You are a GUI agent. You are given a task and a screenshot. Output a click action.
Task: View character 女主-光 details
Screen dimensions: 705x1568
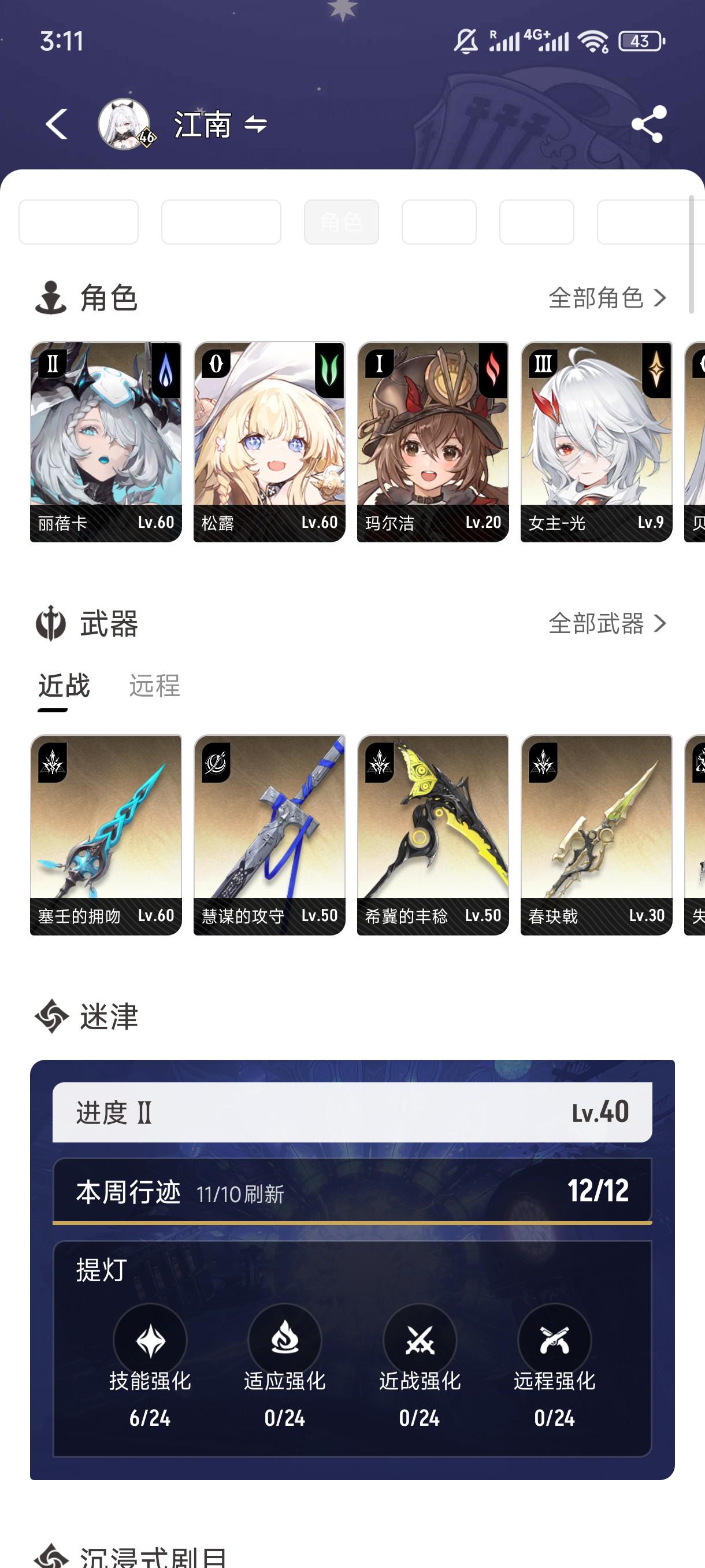[596, 441]
